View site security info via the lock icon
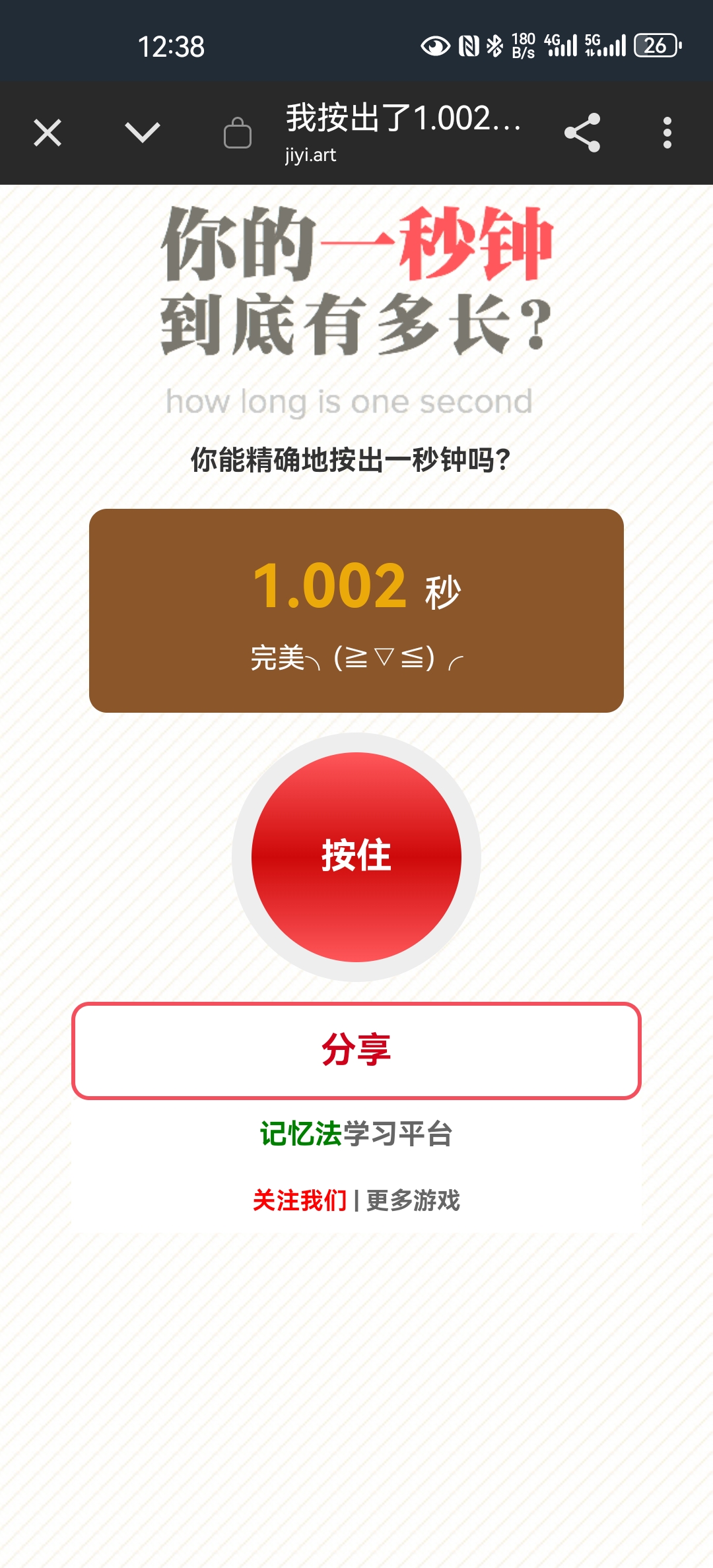Image resolution: width=713 pixels, height=1568 pixels. coord(238,133)
